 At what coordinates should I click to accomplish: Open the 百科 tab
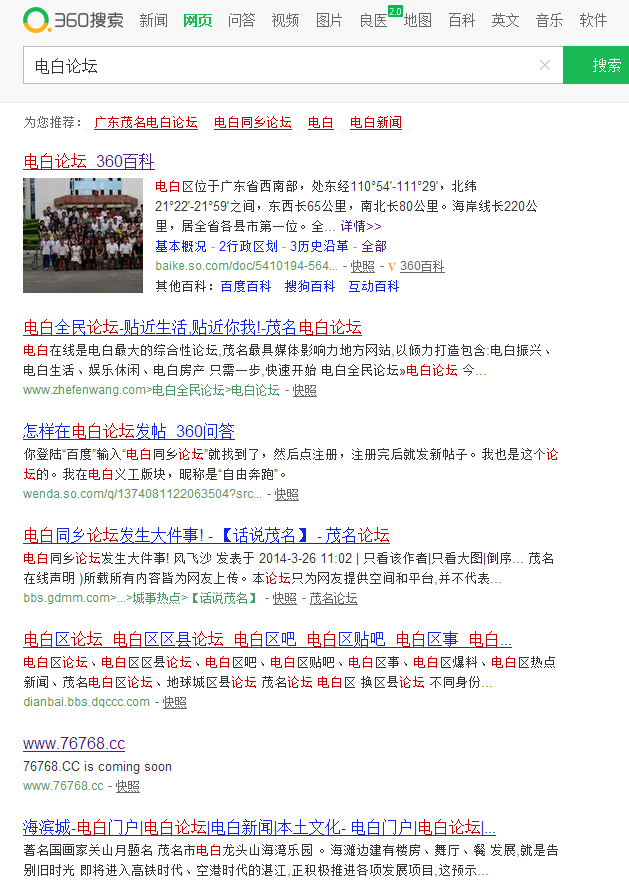tap(461, 20)
